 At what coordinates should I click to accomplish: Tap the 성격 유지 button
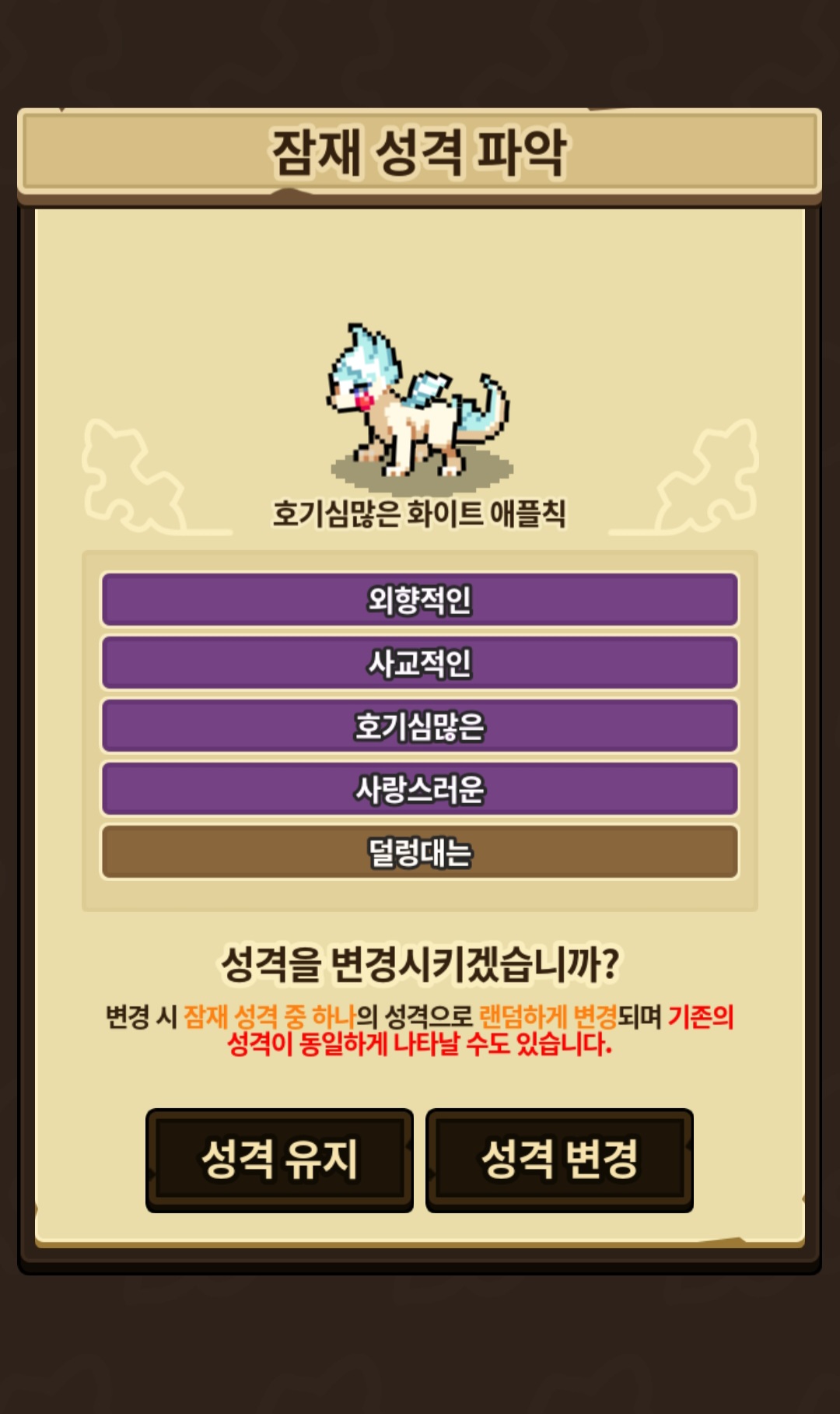tap(279, 1160)
